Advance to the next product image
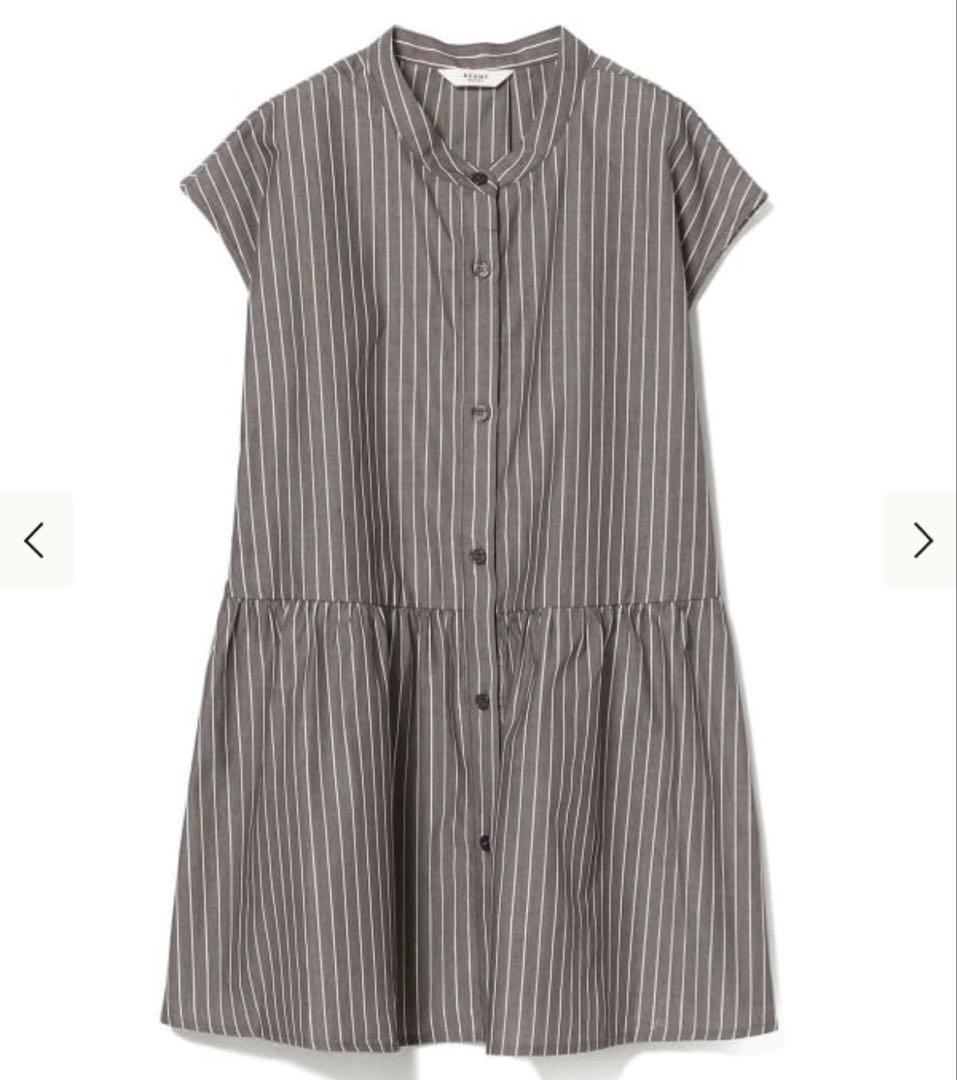 [921, 539]
